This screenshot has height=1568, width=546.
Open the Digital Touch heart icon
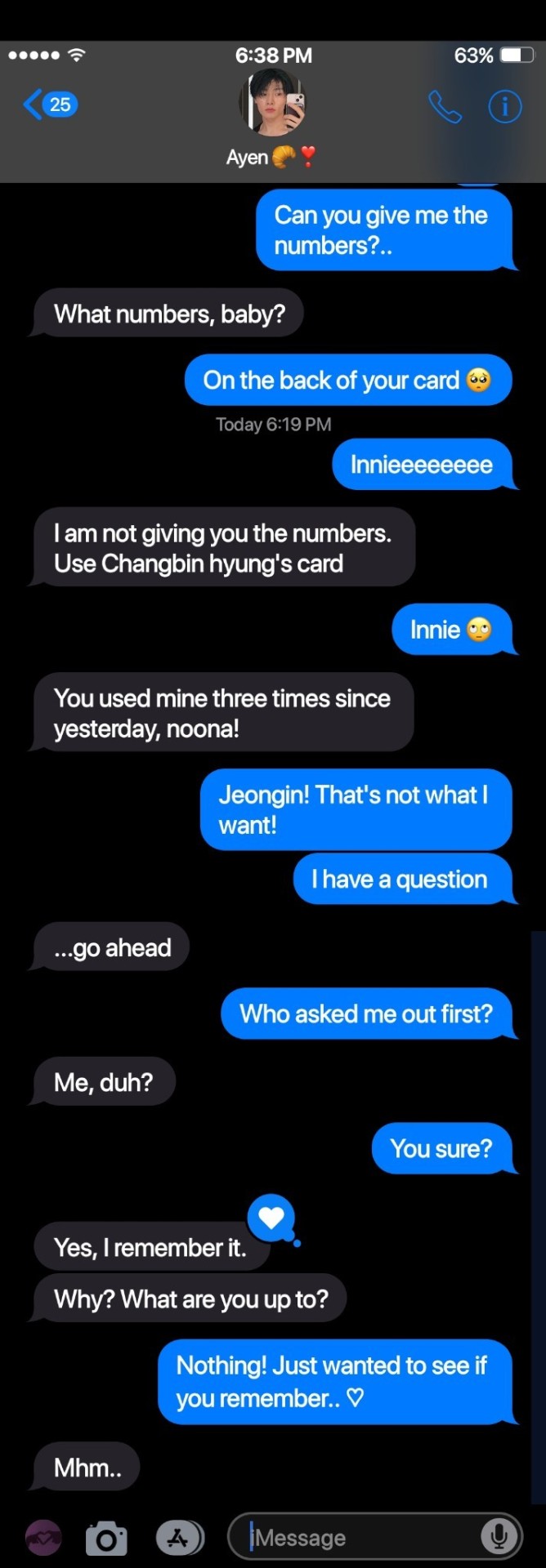coord(43,1539)
